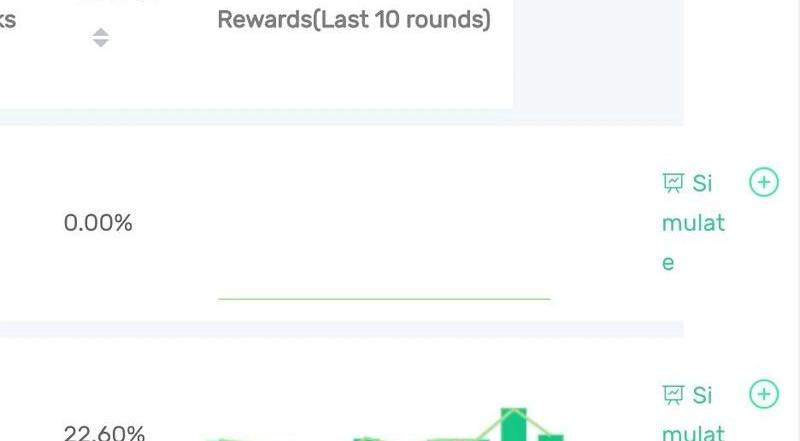Tap the plus icon in the 0.00% row
The height and width of the screenshot is (441, 800).
(764, 182)
